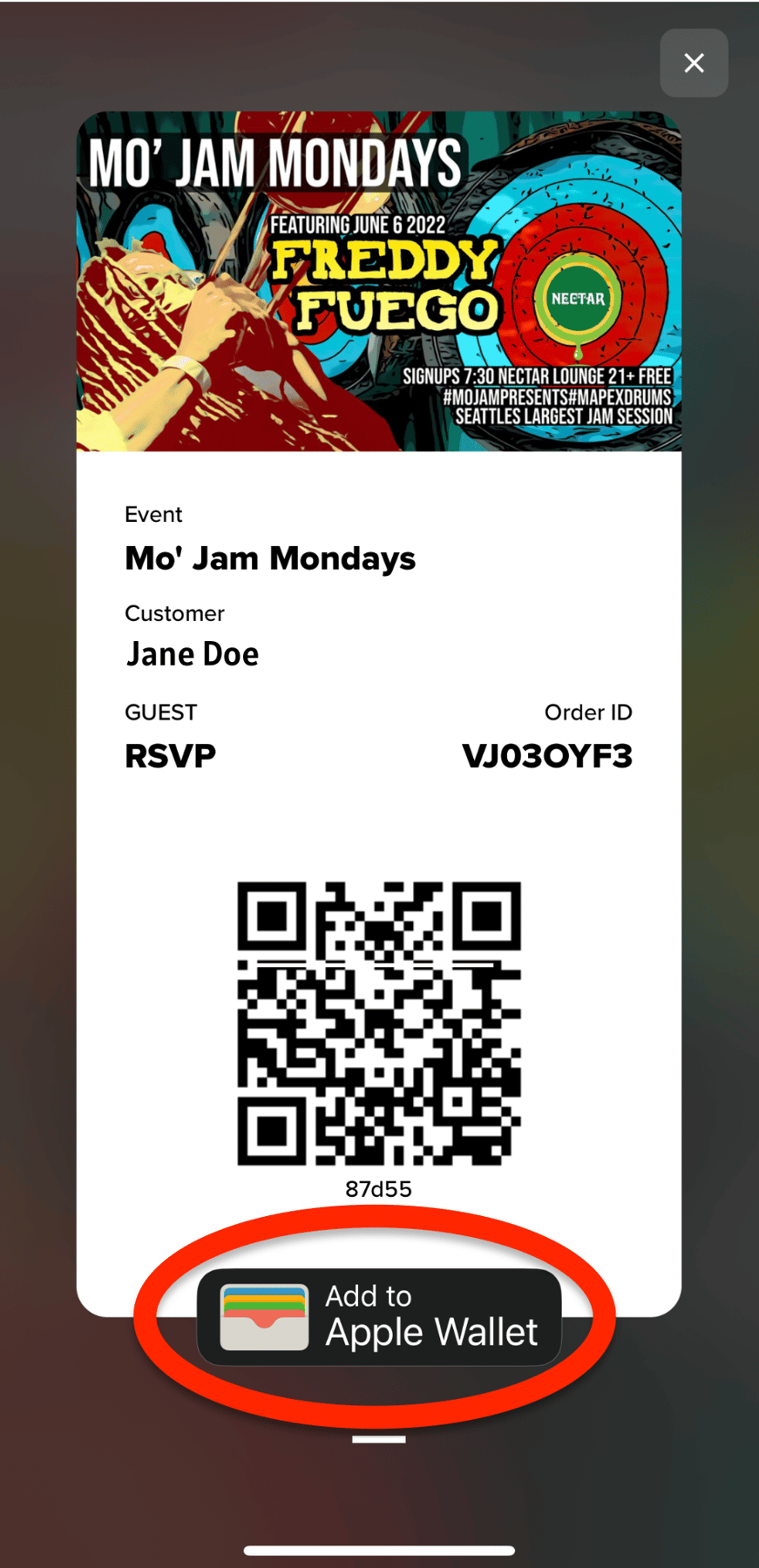Tap the Order ID value VJ03OYF3
Viewport: 759px width, 1568px height.
tap(547, 756)
